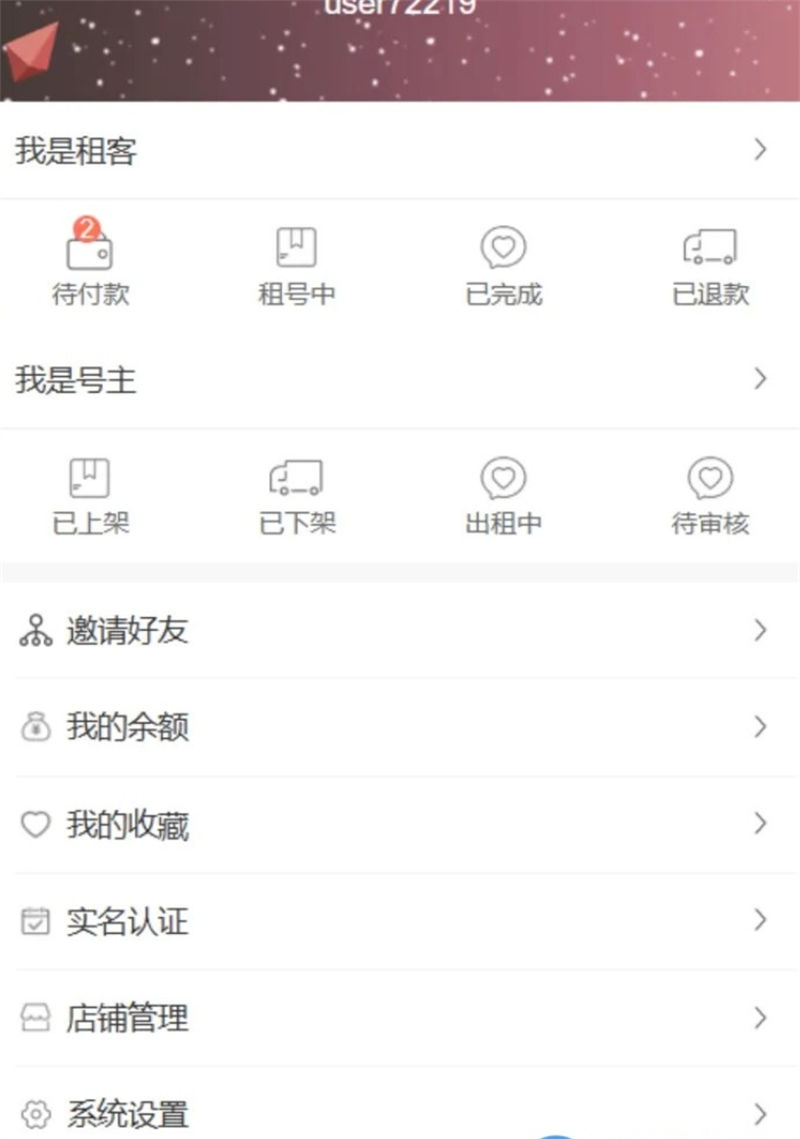This screenshot has height=1139, width=800.
Task: Check 我的余额 balance
Action: [400, 727]
